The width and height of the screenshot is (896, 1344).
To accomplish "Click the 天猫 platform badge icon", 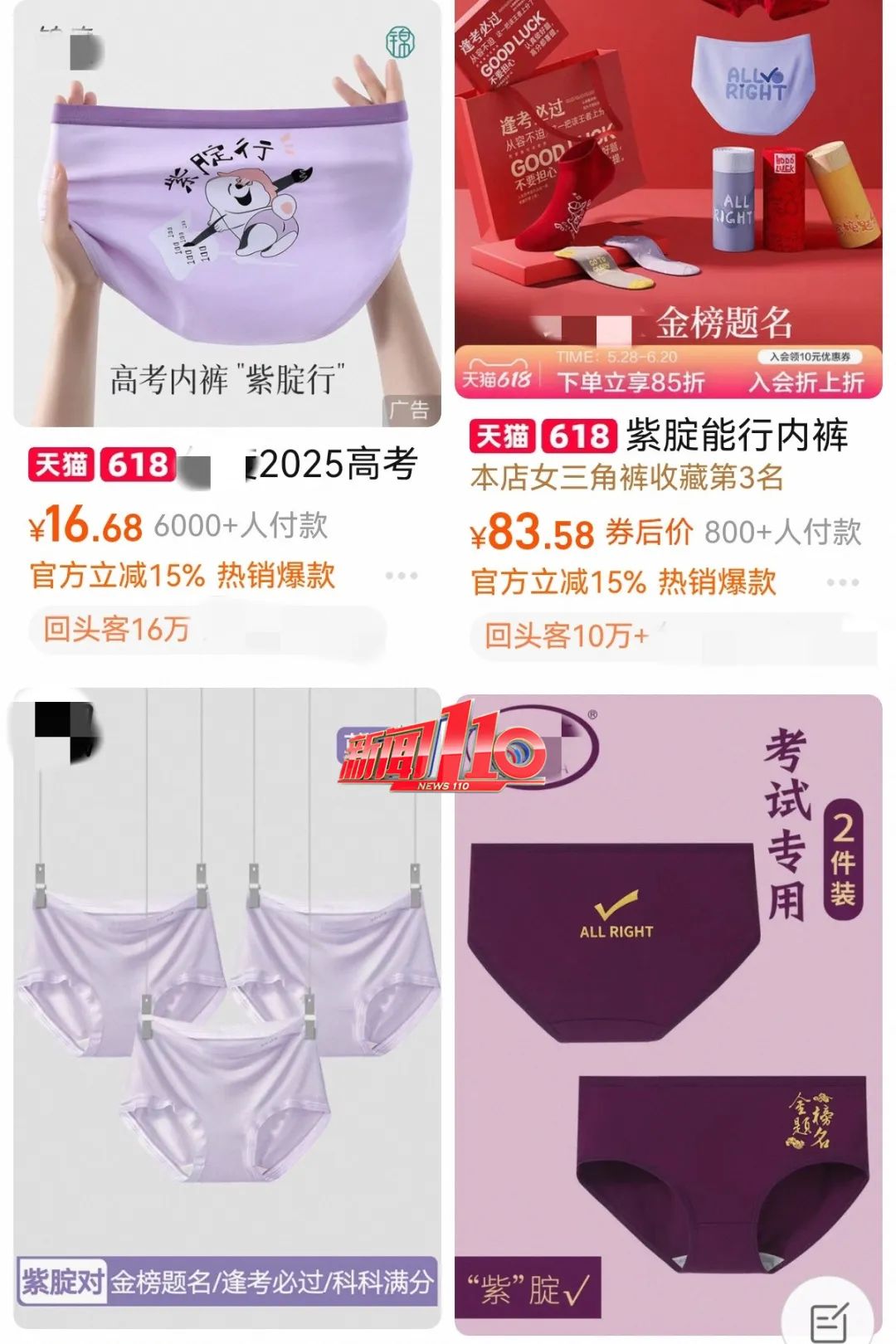I will coord(62,462).
